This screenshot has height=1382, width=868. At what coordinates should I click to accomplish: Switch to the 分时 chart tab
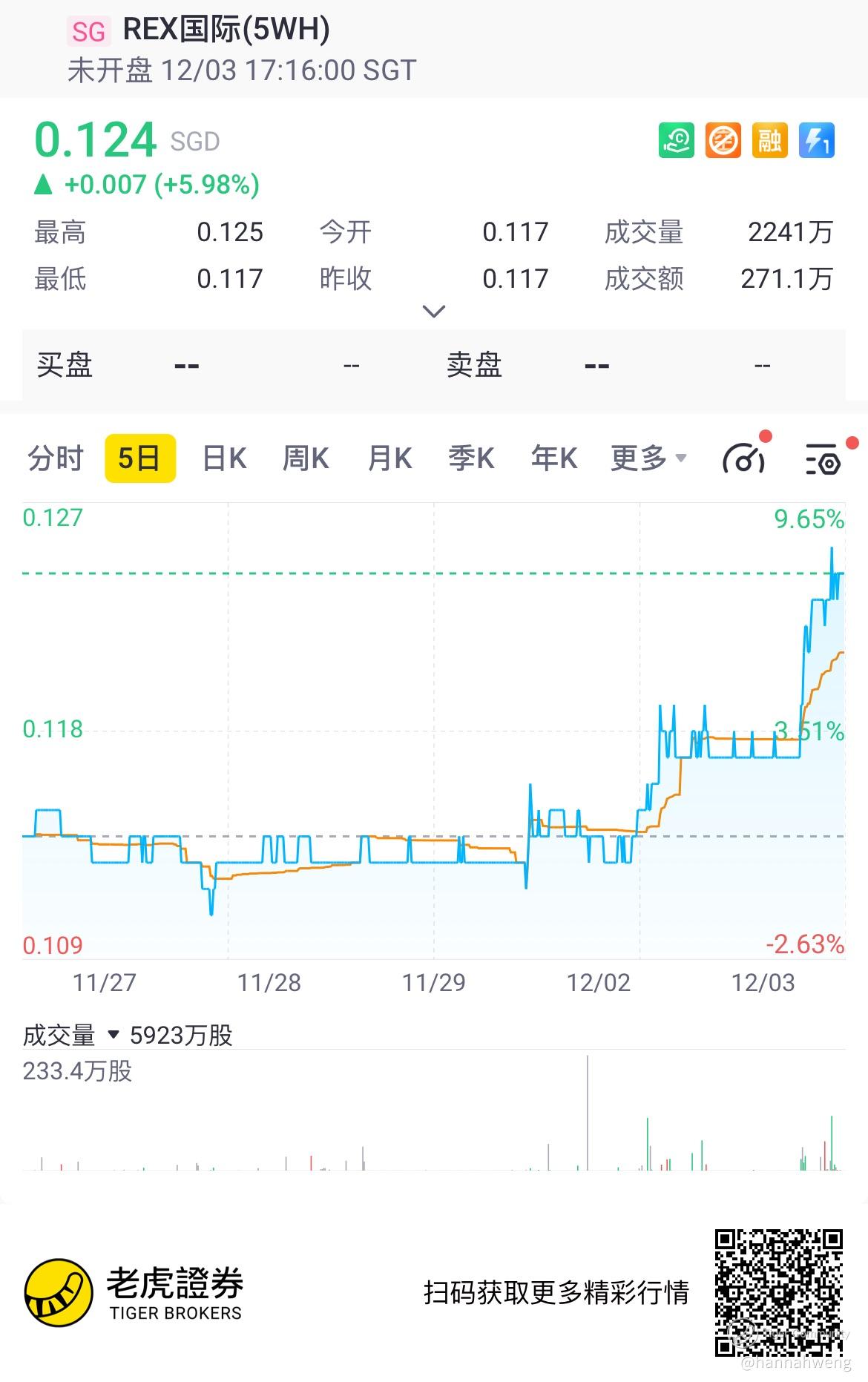(56, 458)
